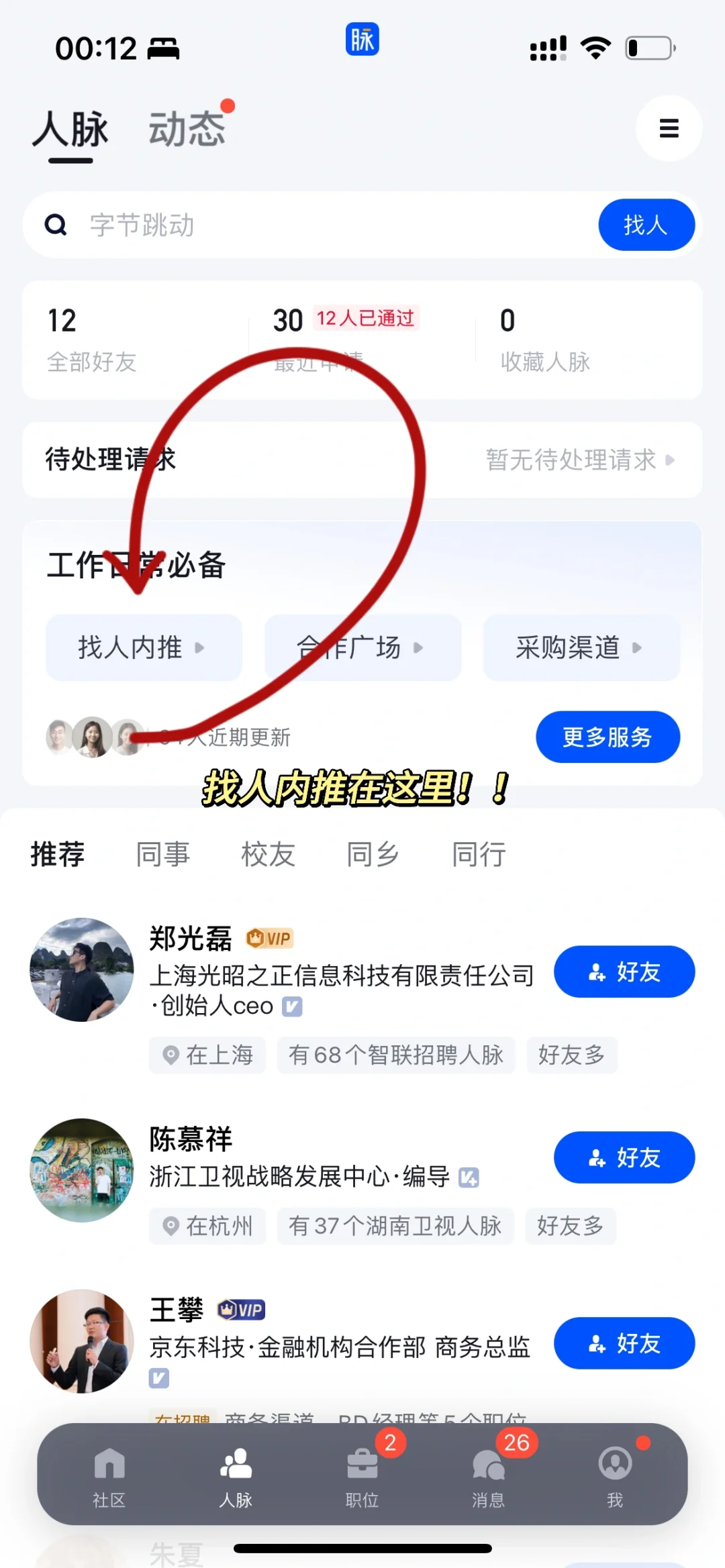Screen dimensions: 725x1568
Task: Switch to the 校友 filter tab
Action: tap(269, 854)
